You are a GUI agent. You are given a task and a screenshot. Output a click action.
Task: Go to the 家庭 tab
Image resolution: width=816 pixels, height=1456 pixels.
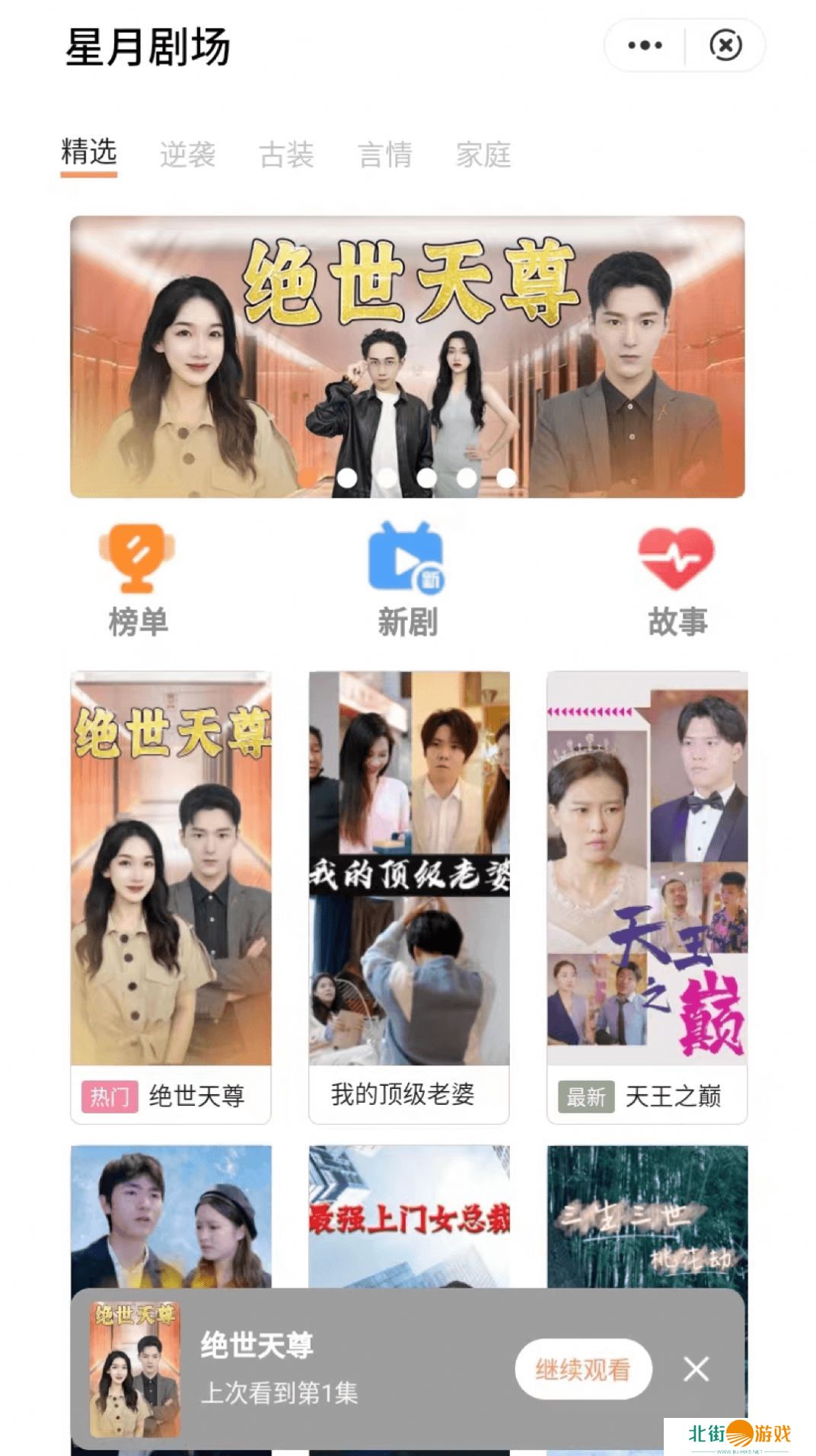[483, 155]
